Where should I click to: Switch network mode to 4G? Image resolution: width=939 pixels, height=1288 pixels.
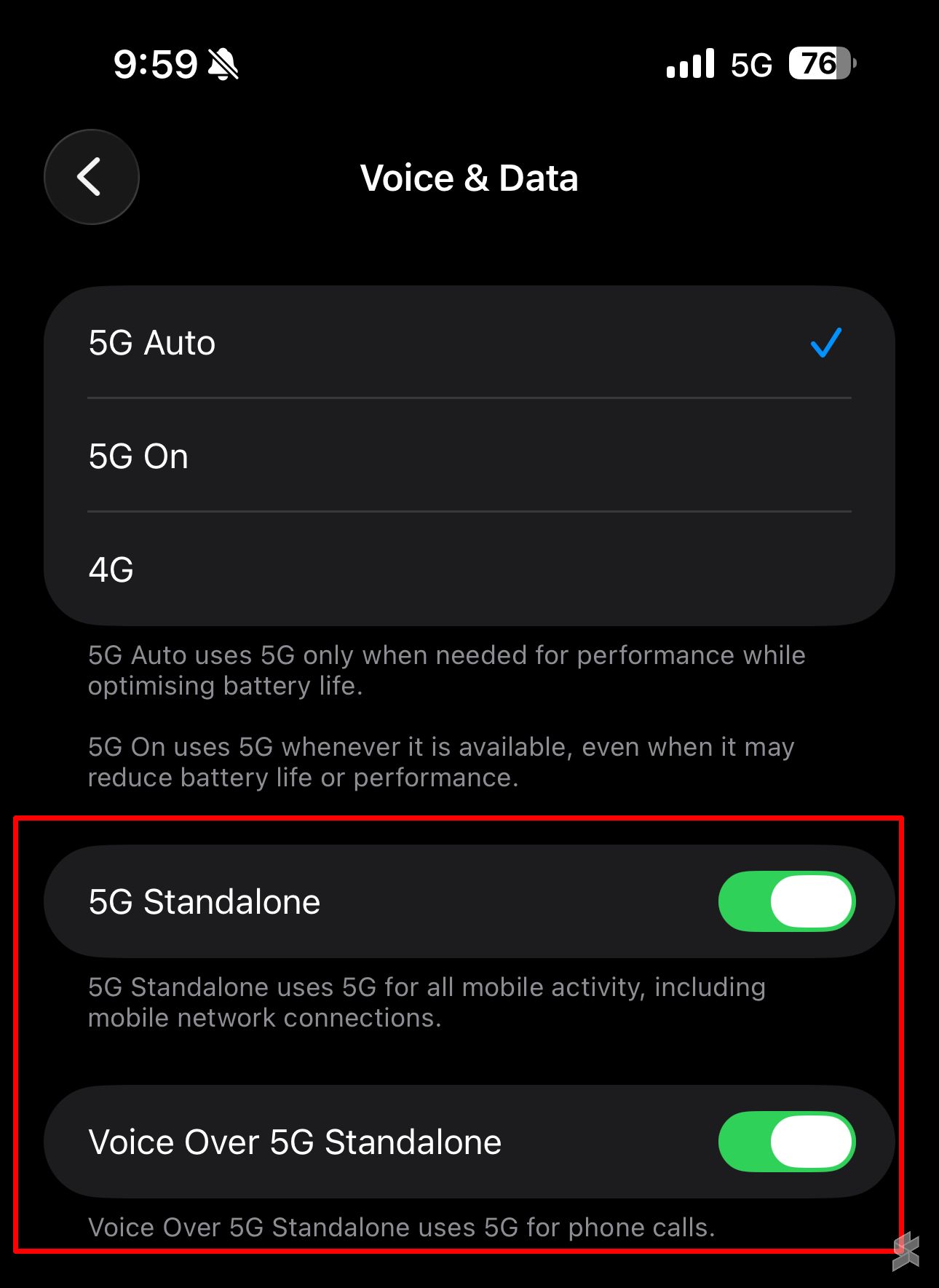(x=469, y=569)
